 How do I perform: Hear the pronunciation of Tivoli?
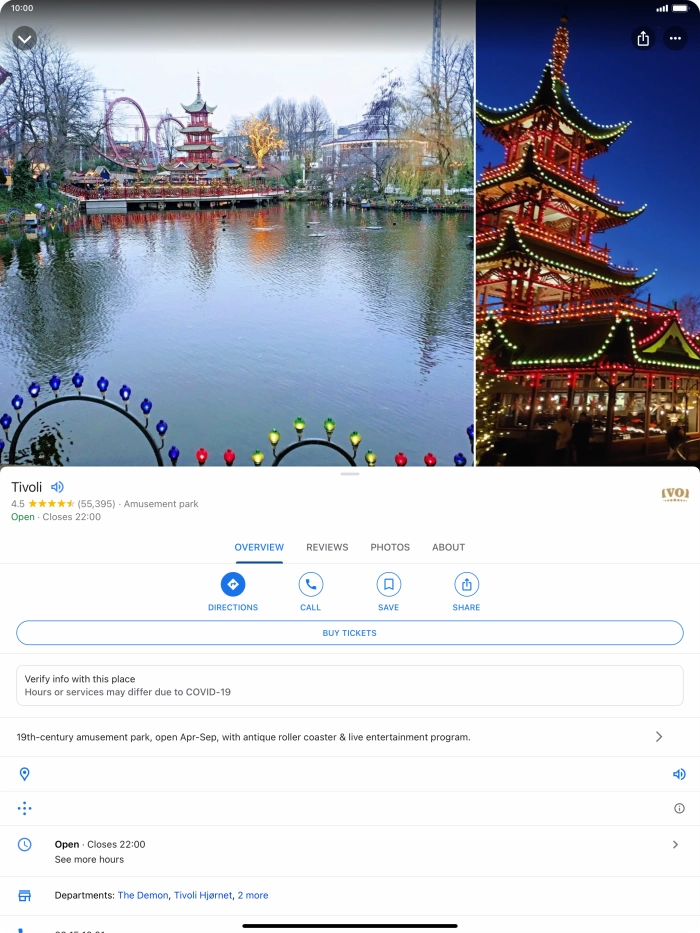(57, 487)
